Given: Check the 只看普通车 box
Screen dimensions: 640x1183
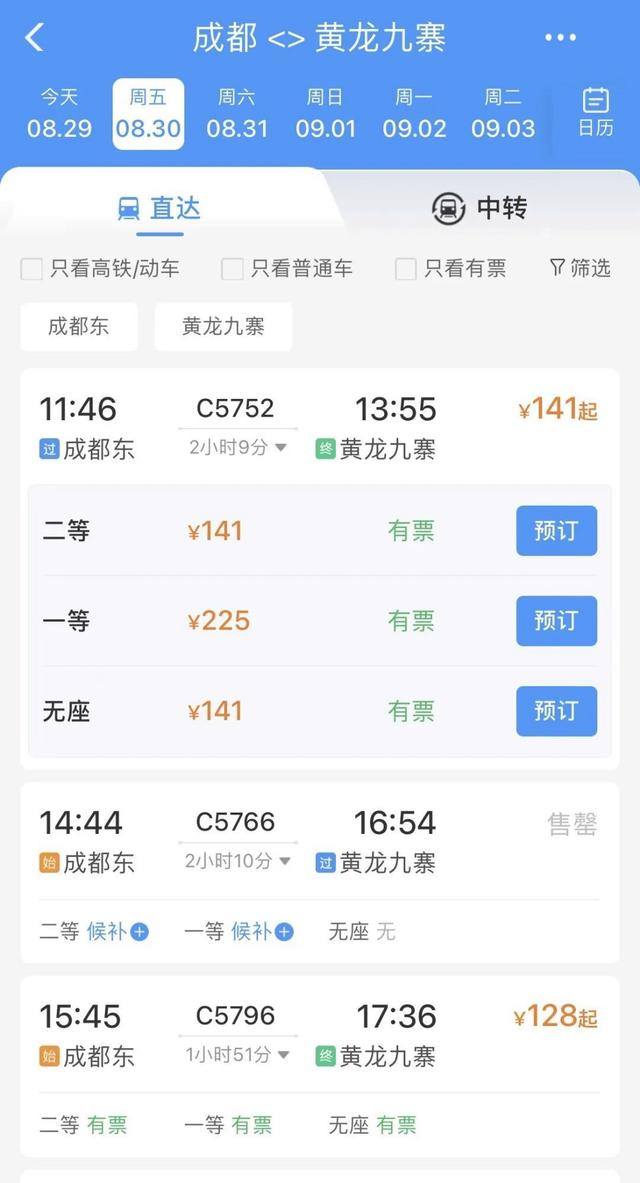Looking at the screenshot, I should point(232,269).
